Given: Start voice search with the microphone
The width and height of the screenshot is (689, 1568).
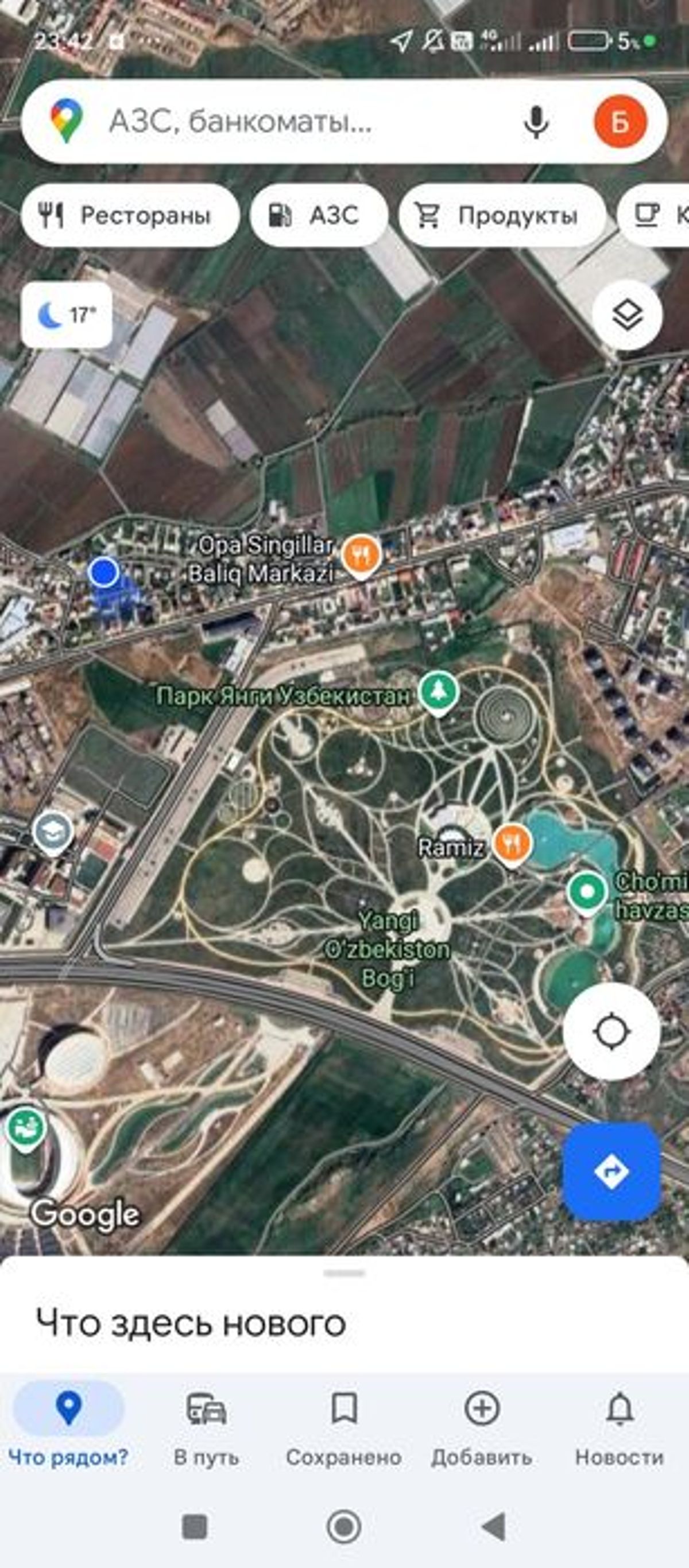Looking at the screenshot, I should [x=536, y=122].
